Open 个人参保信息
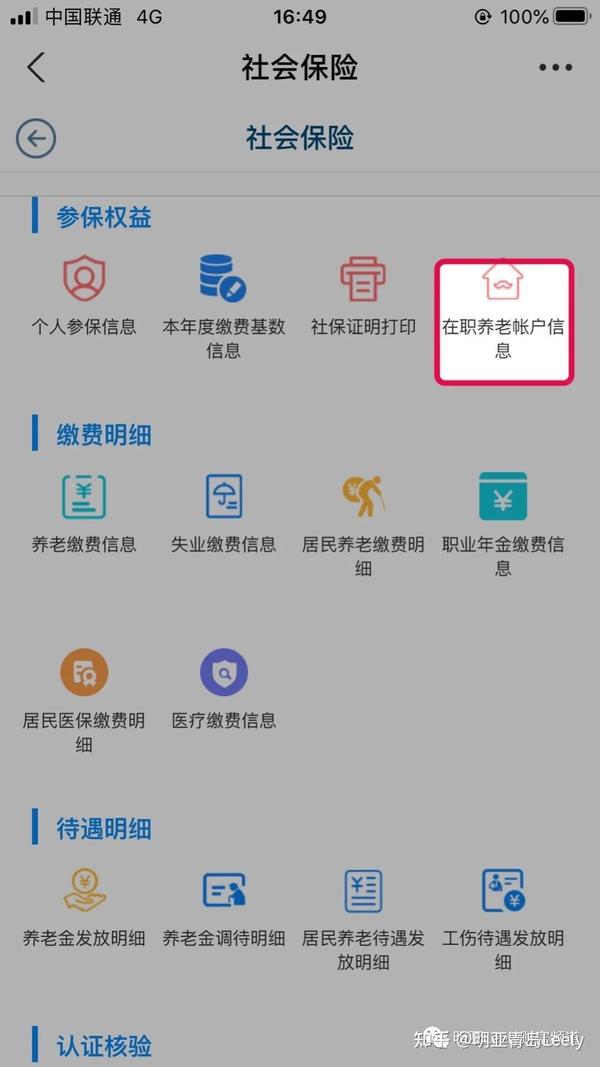600x1067 pixels. tap(84, 294)
